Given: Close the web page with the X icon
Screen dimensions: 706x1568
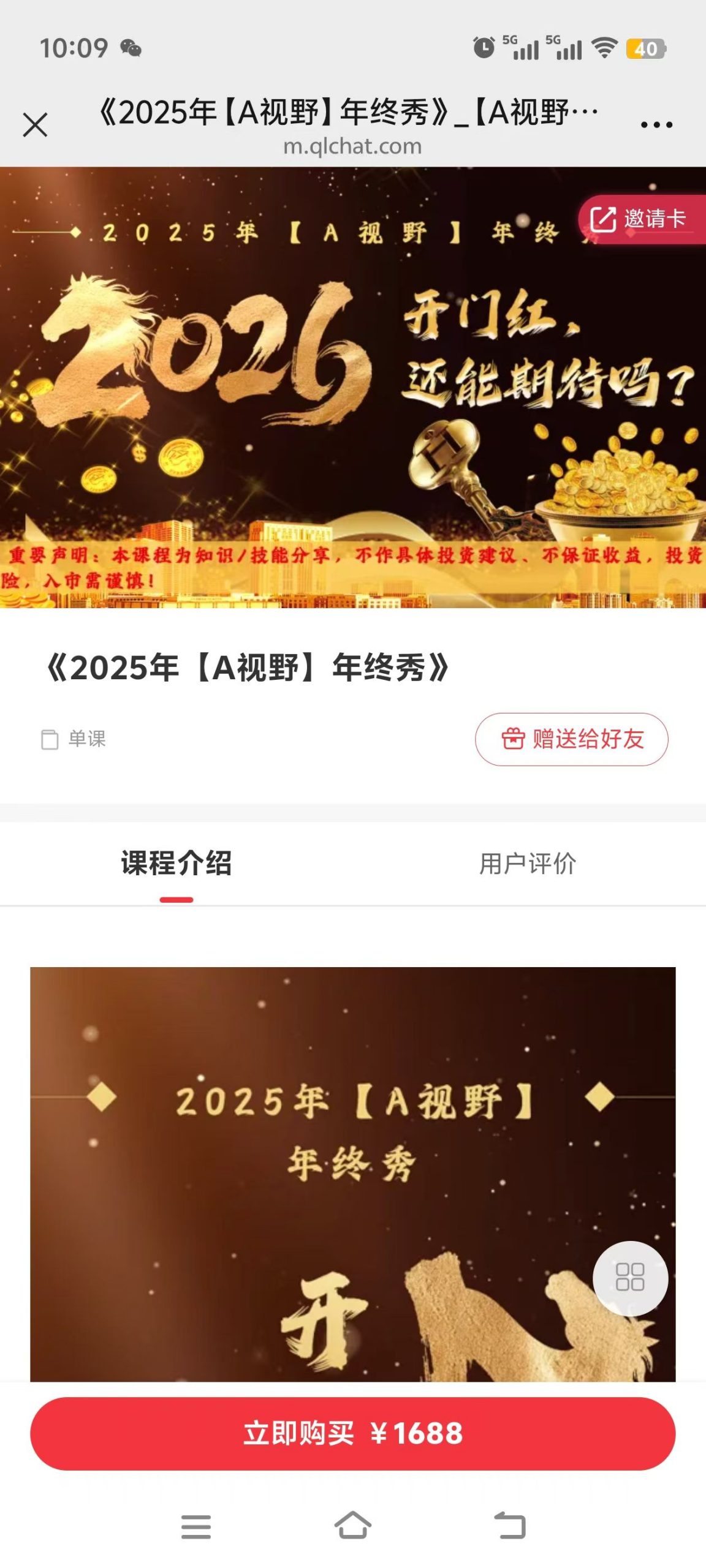Looking at the screenshot, I should (x=35, y=125).
